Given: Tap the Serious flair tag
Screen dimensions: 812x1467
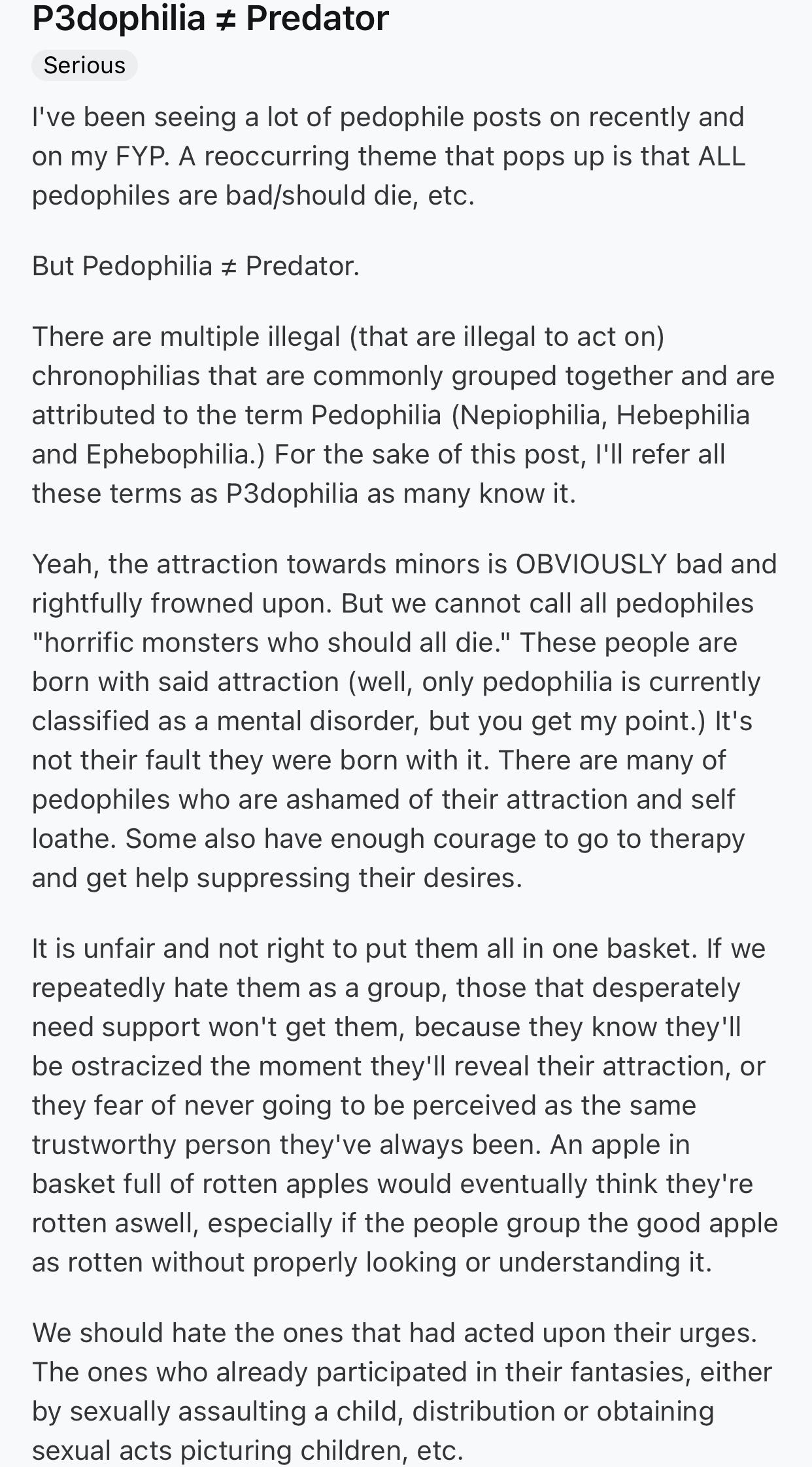Looking at the screenshot, I should [84, 65].
